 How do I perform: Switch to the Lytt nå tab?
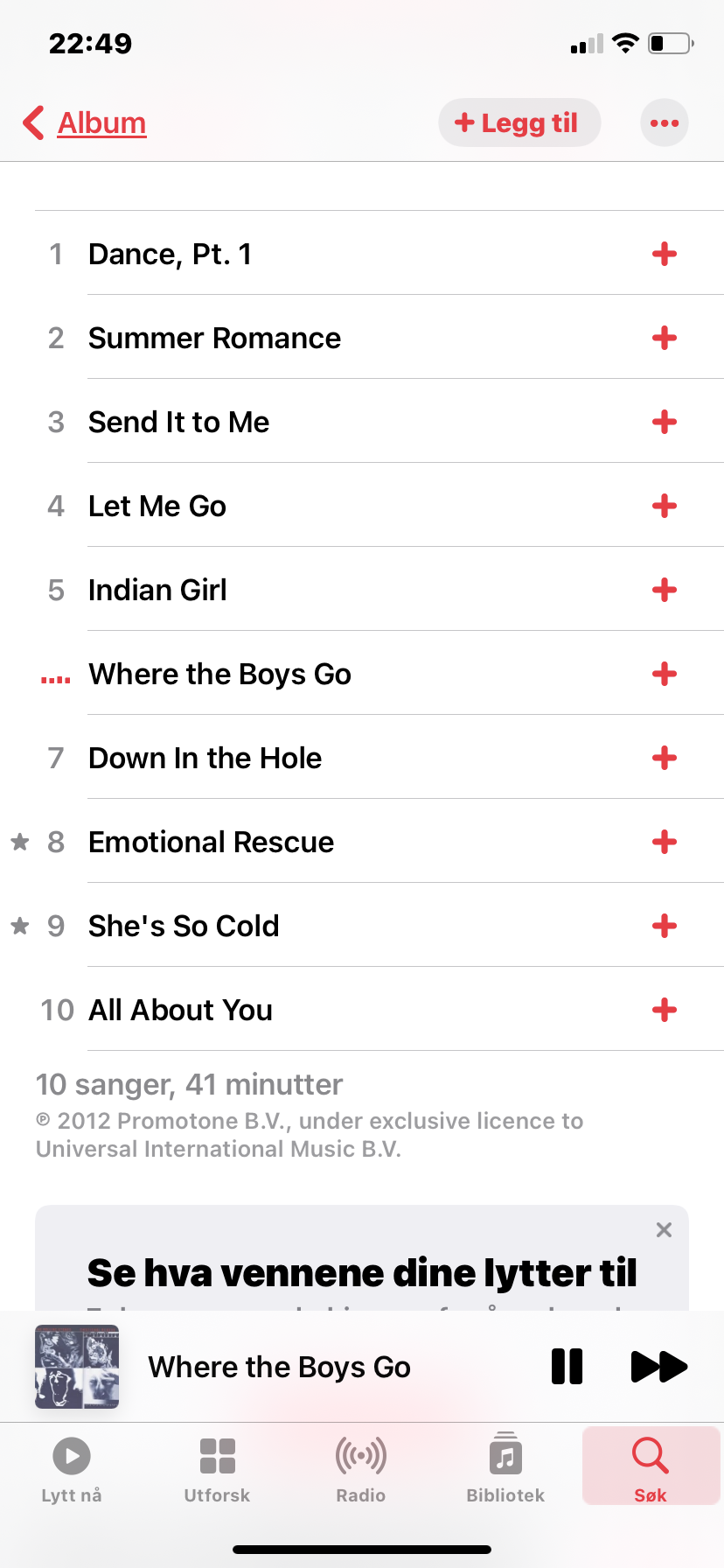[x=72, y=1470]
